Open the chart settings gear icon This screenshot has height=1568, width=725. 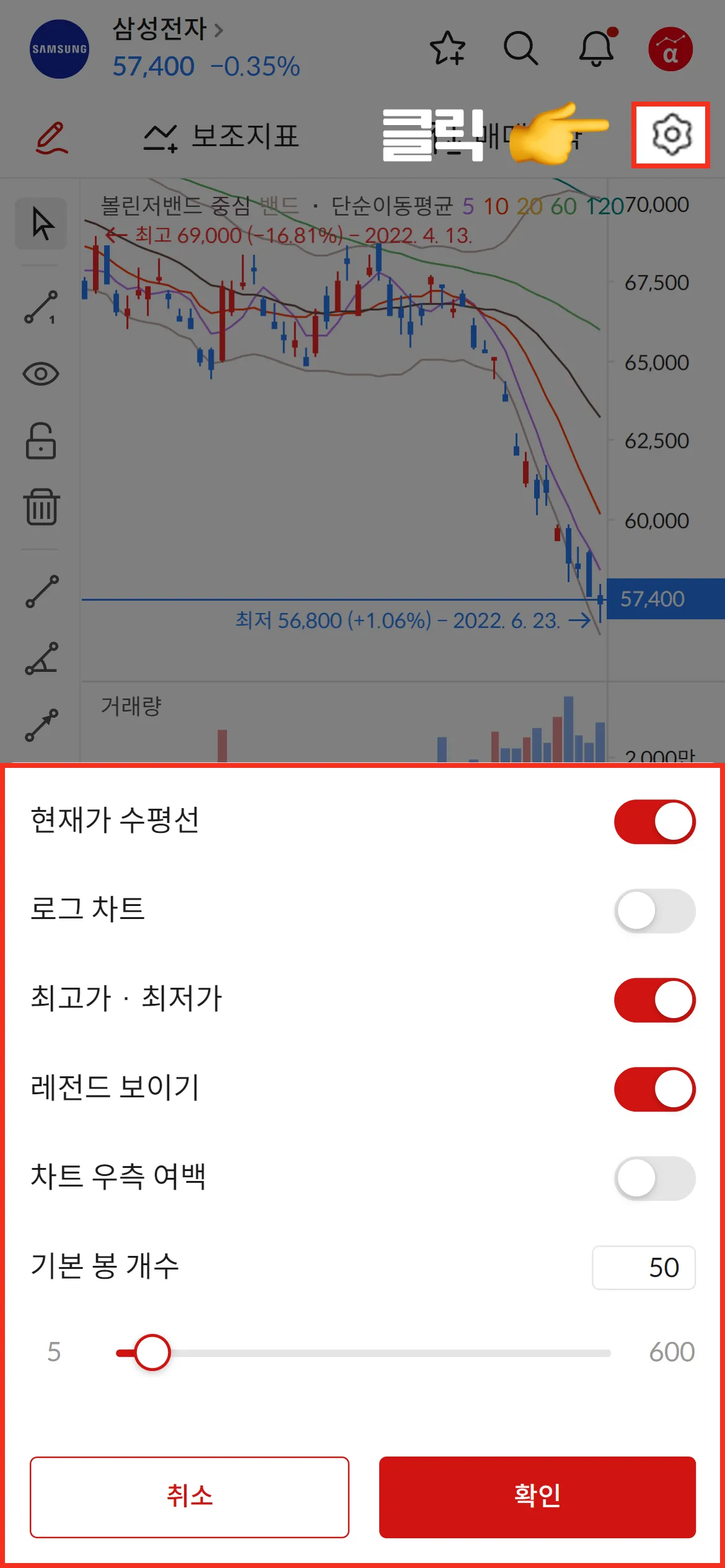(x=670, y=134)
